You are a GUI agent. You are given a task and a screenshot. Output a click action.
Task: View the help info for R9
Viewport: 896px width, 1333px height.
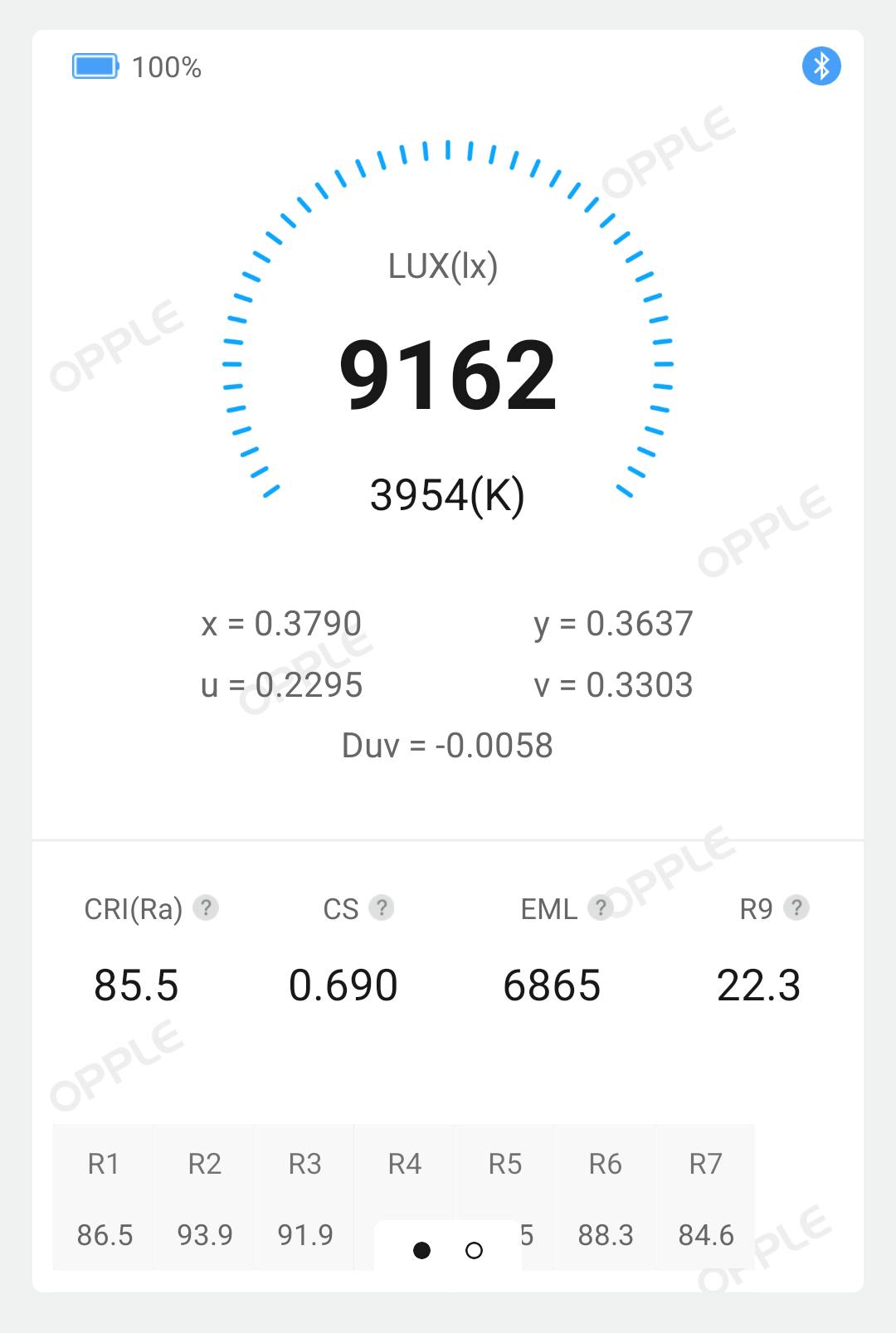tap(796, 907)
